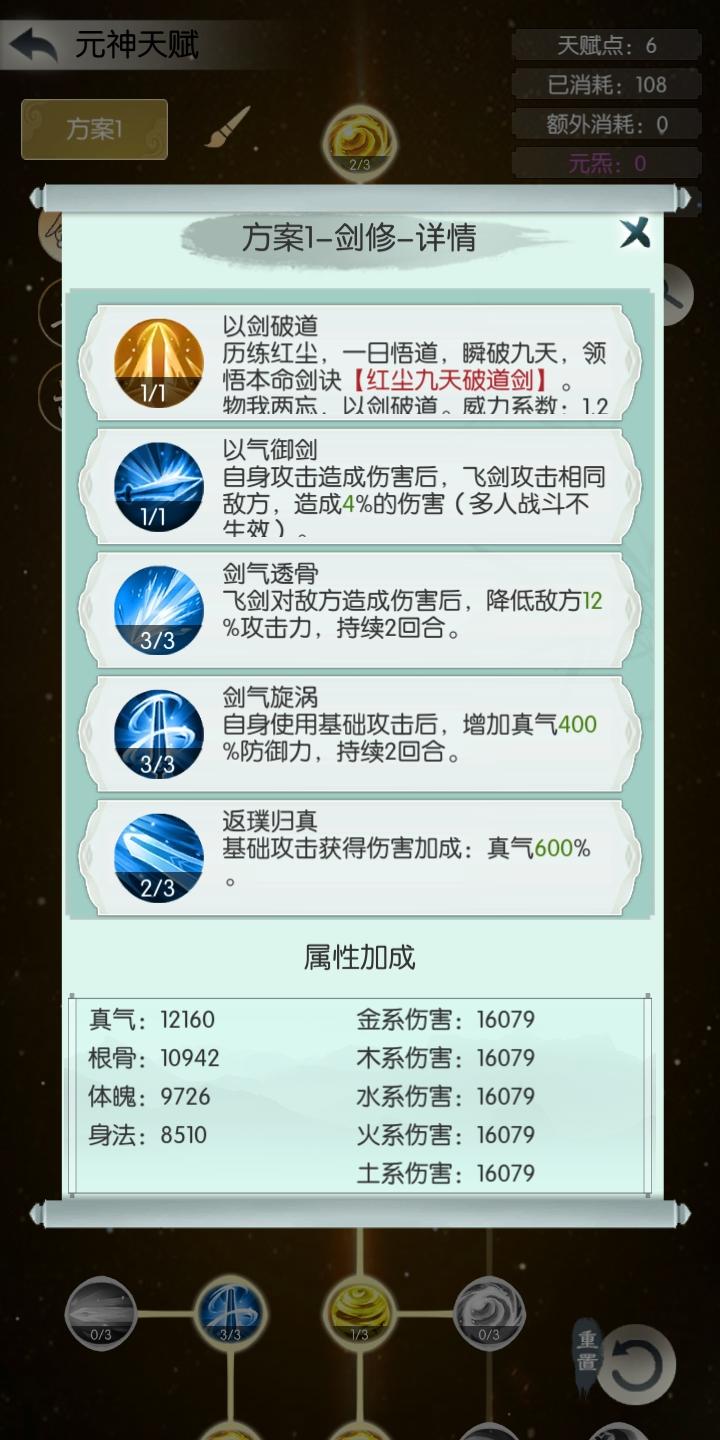Tap the 天赋点 counter showing 6
This screenshot has width=720, height=1440.
[607, 44]
